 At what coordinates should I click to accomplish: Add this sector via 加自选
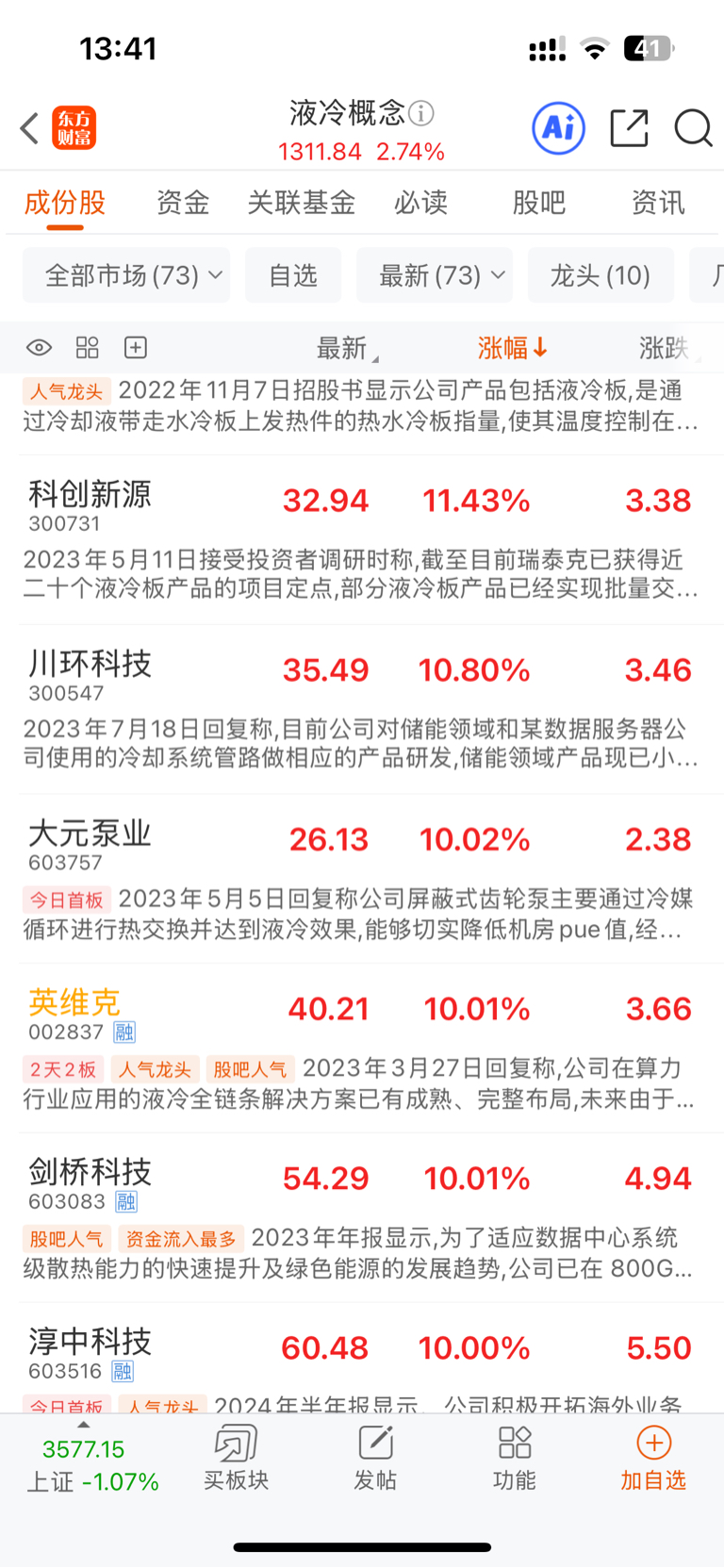coord(653,1459)
